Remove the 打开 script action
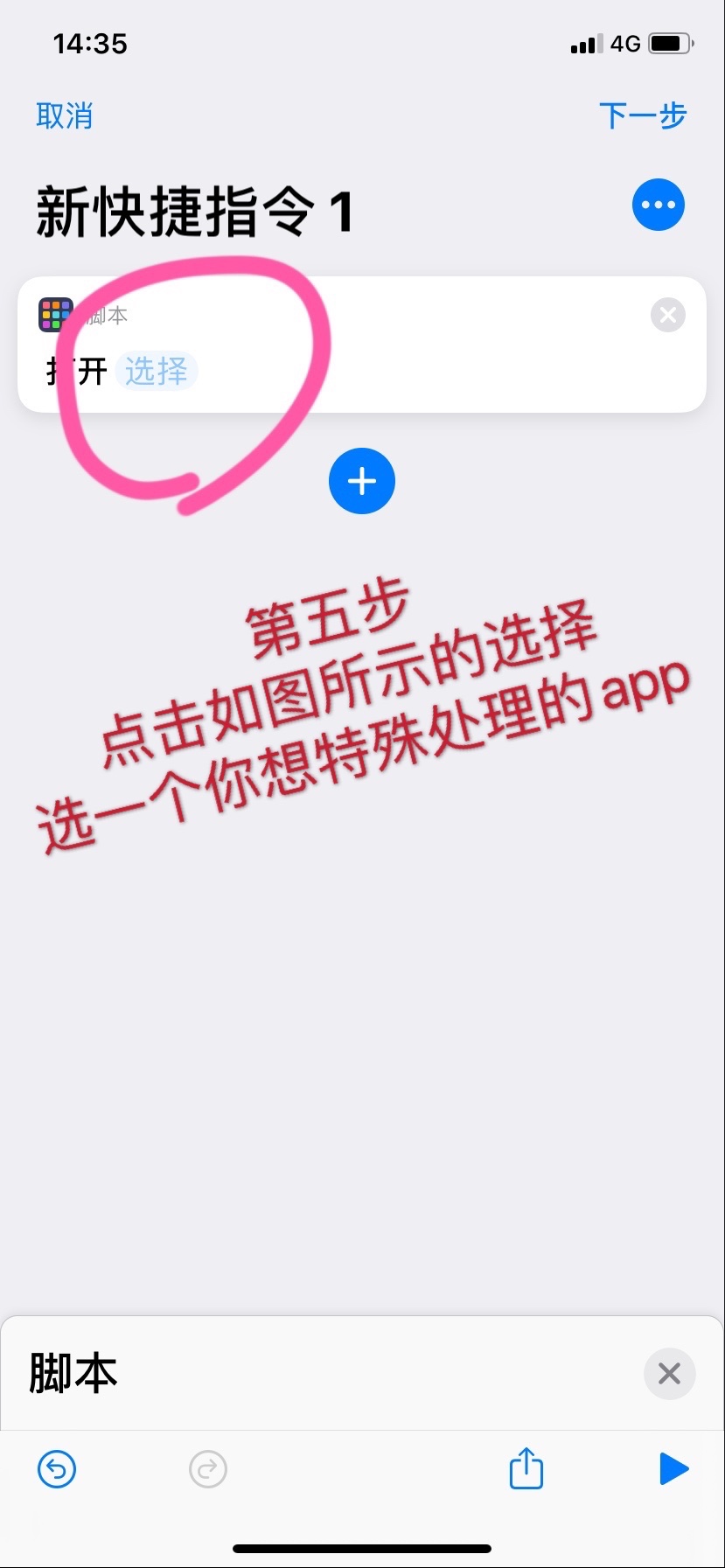This screenshot has width=725, height=1568. click(668, 315)
